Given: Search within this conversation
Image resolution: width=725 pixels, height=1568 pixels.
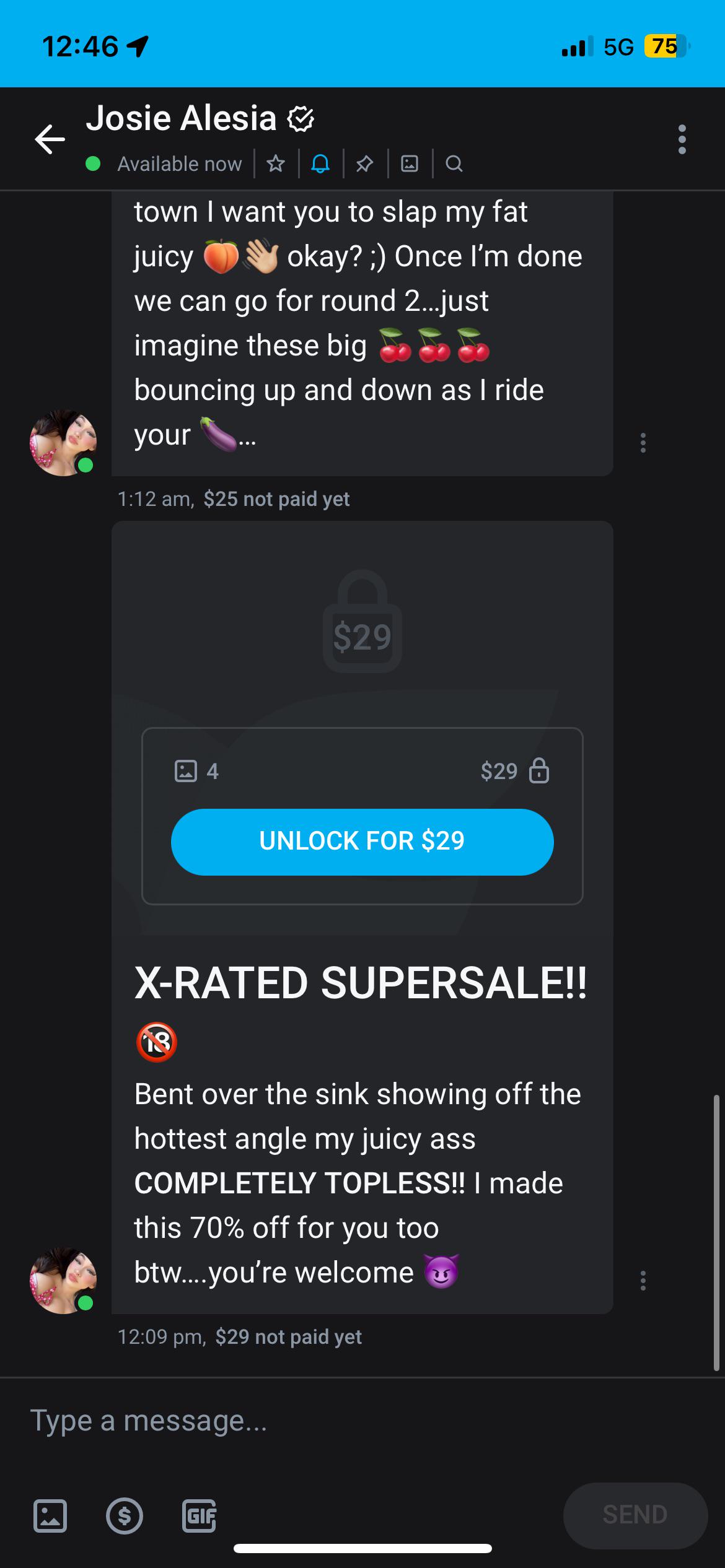Looking at the screenshot, I should coord(454,163).
